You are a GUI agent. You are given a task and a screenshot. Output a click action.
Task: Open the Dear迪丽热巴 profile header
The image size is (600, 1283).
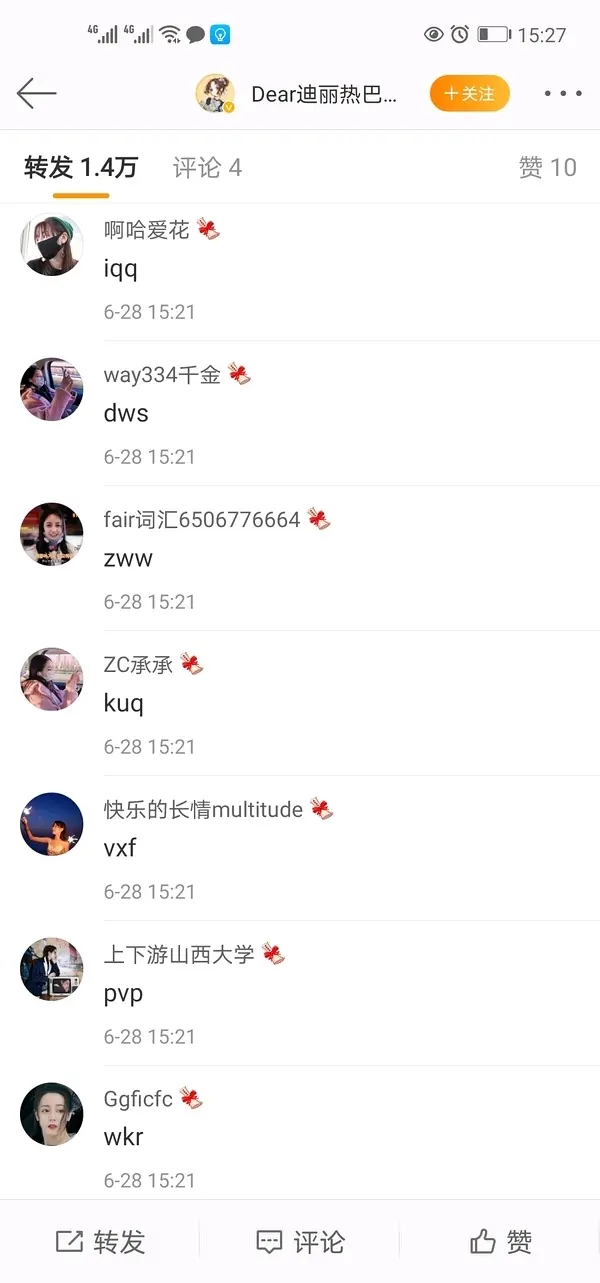(x=297, y=94)
